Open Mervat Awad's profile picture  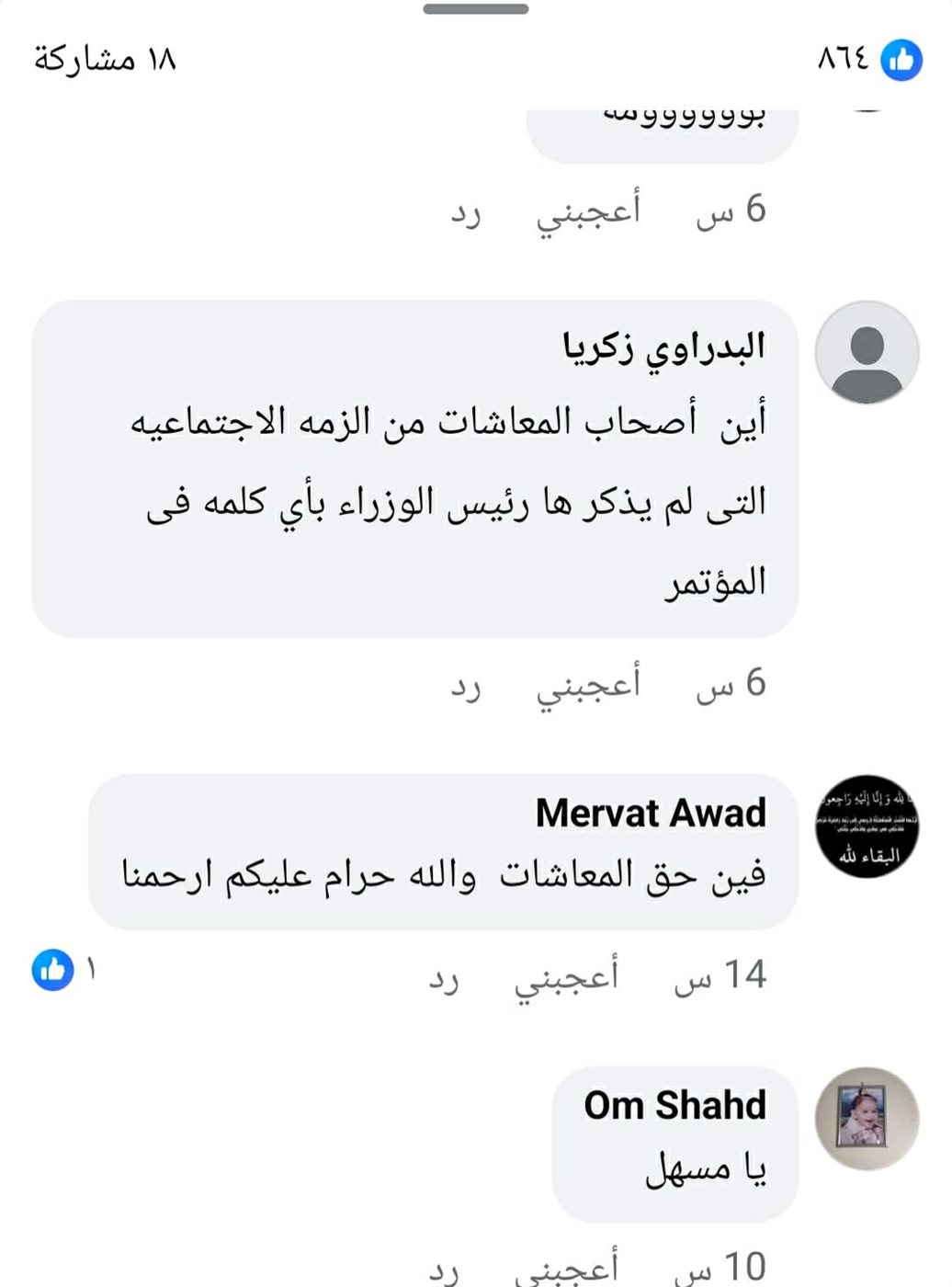pos(867,826)
